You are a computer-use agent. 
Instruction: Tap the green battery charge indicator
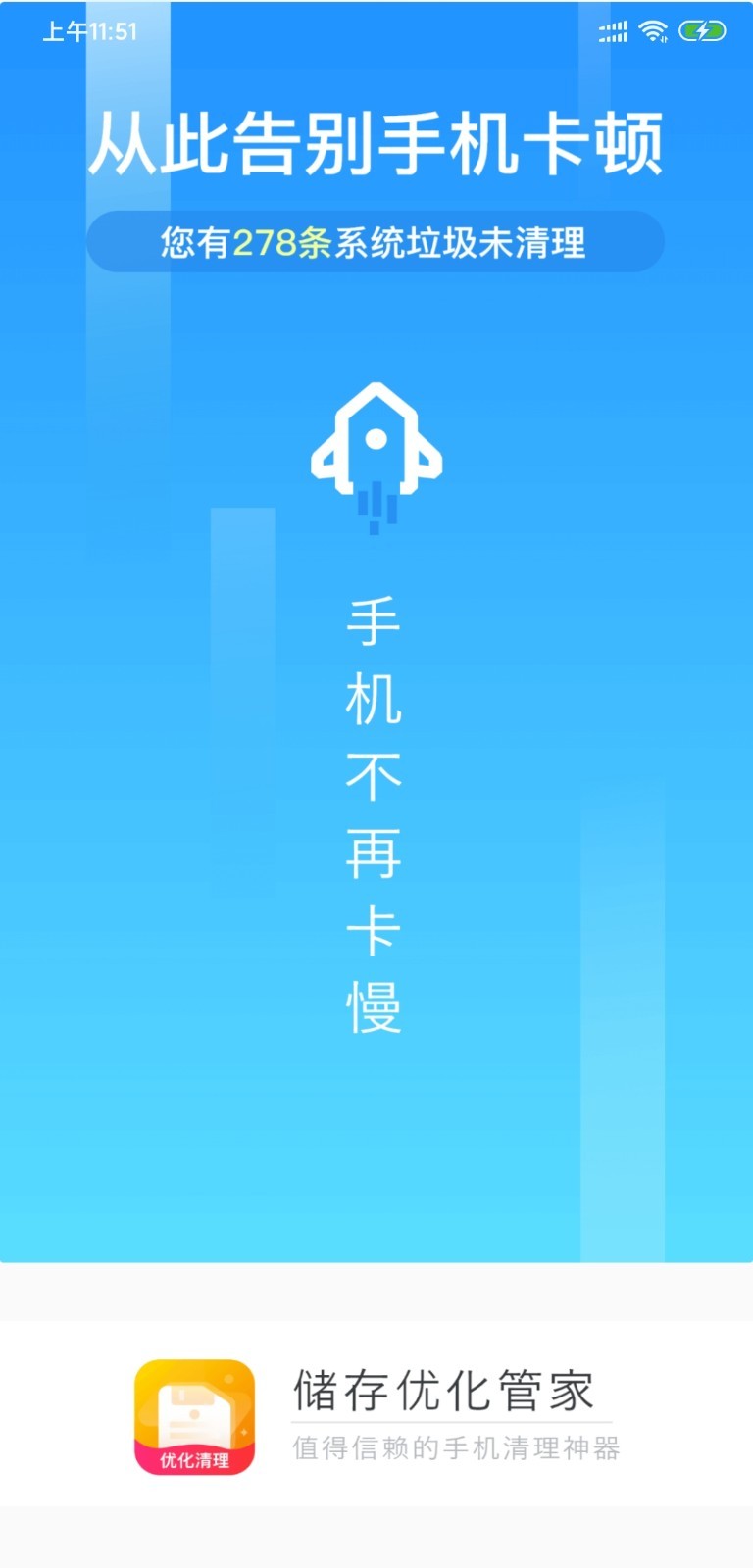[x=698, y=31]
